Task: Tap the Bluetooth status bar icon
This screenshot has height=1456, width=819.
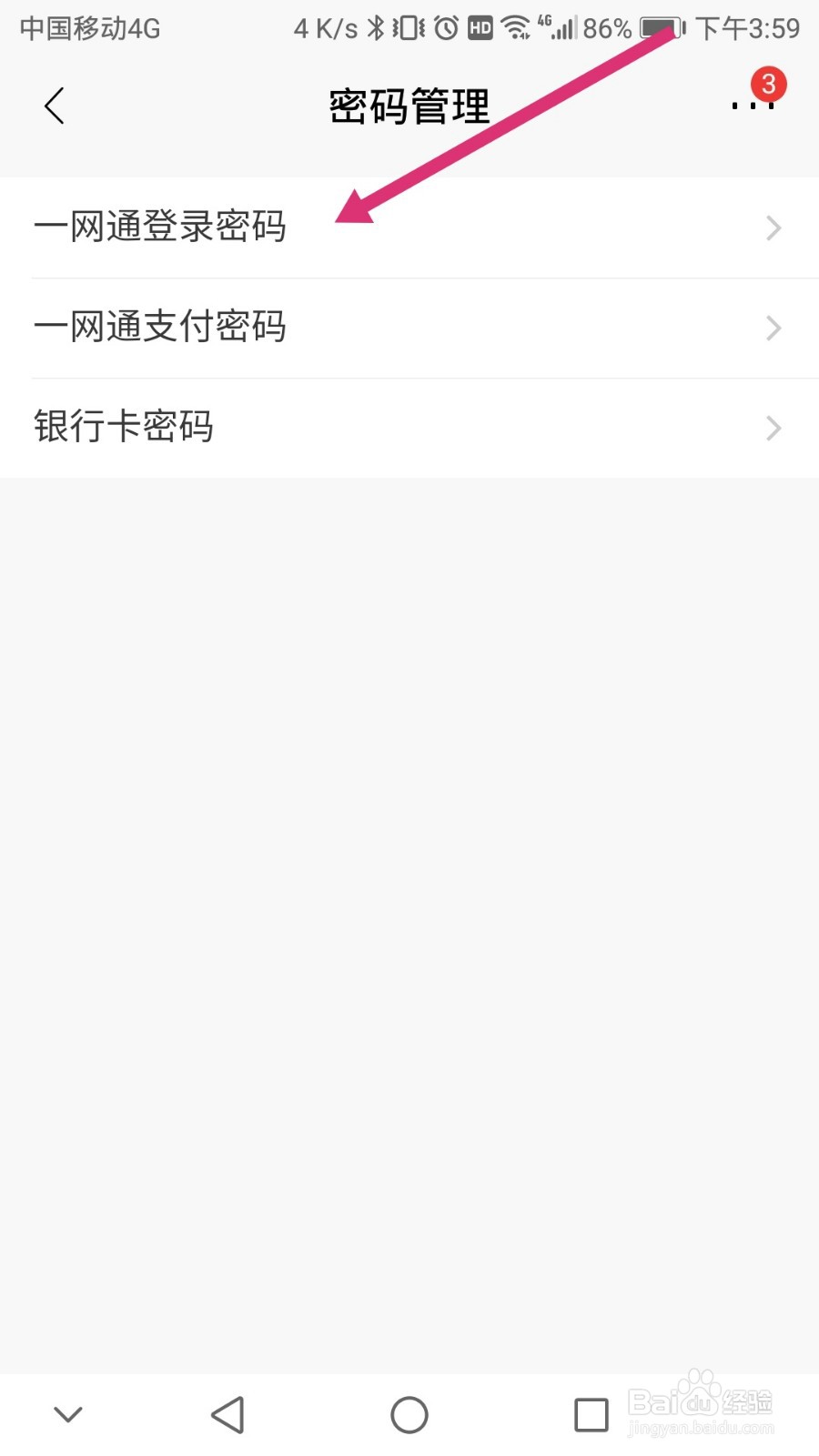Action: pos(376,27)
